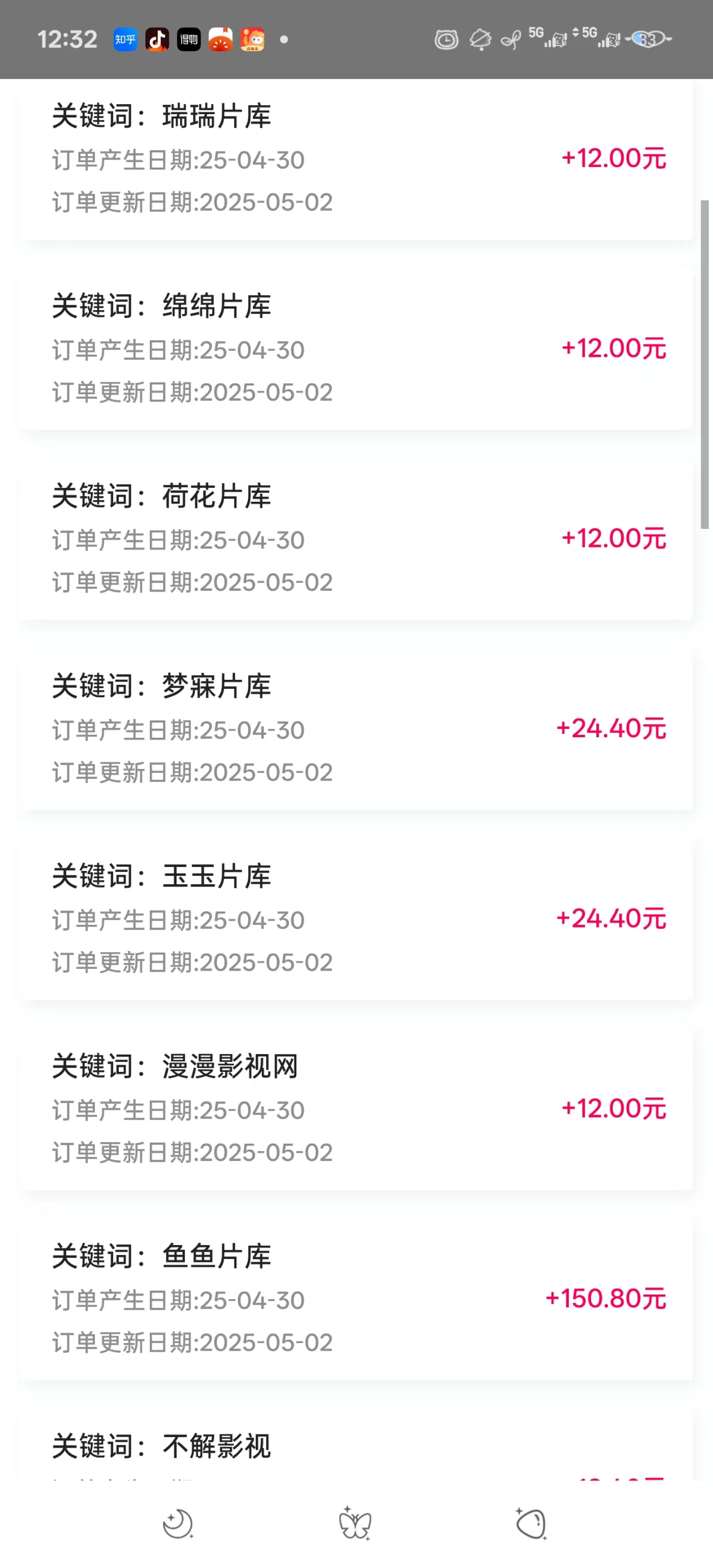Tap the 漫漫影视网 keyword record
Viewport: 713px width, 1568px height.
pyautogui.click(x=356, y=1109)
